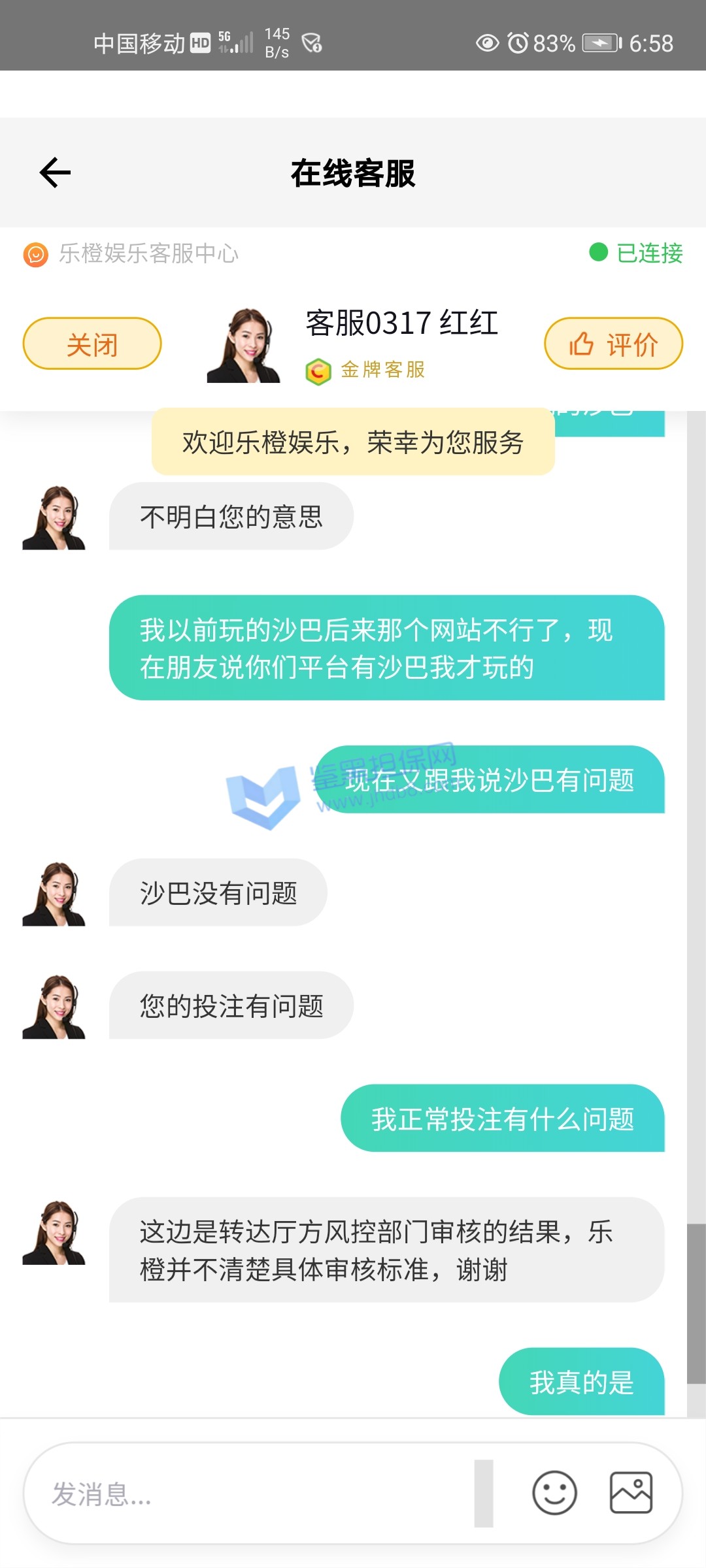Open the emoji picker
706x1568 pixels.
click(554, 1493)
